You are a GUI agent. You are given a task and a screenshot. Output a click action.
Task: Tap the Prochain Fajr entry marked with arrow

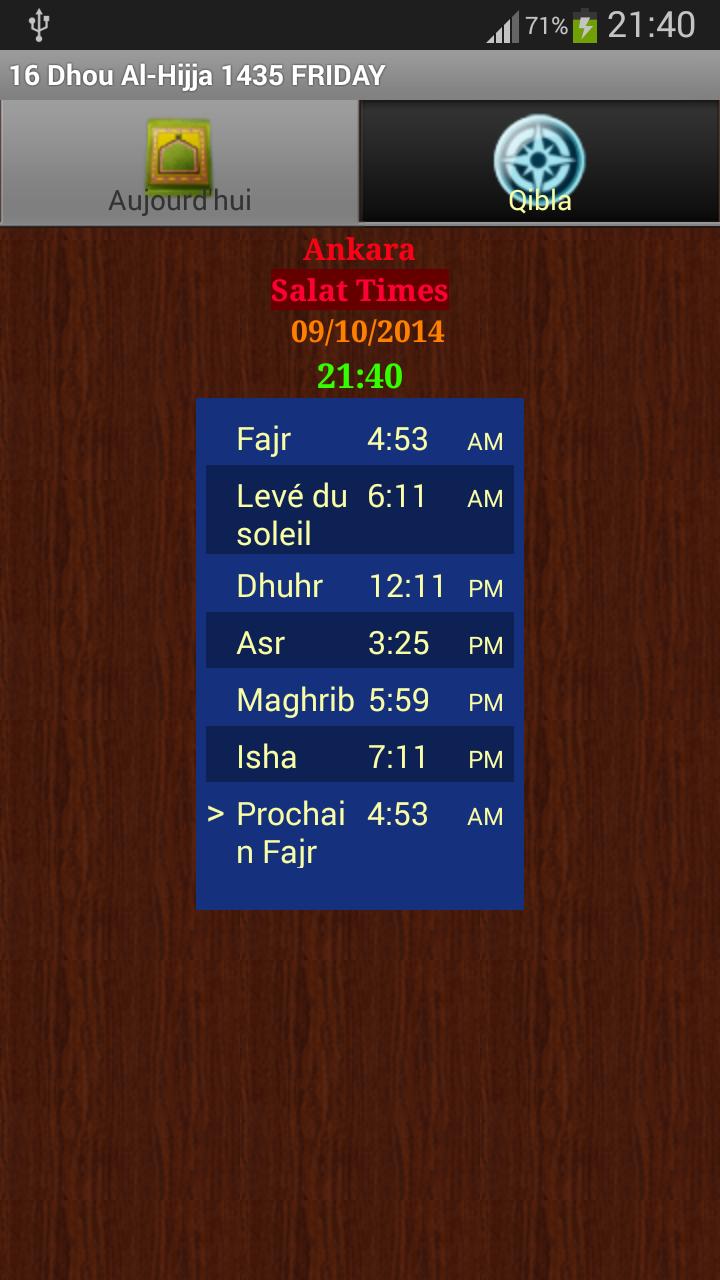click(359, 832)
